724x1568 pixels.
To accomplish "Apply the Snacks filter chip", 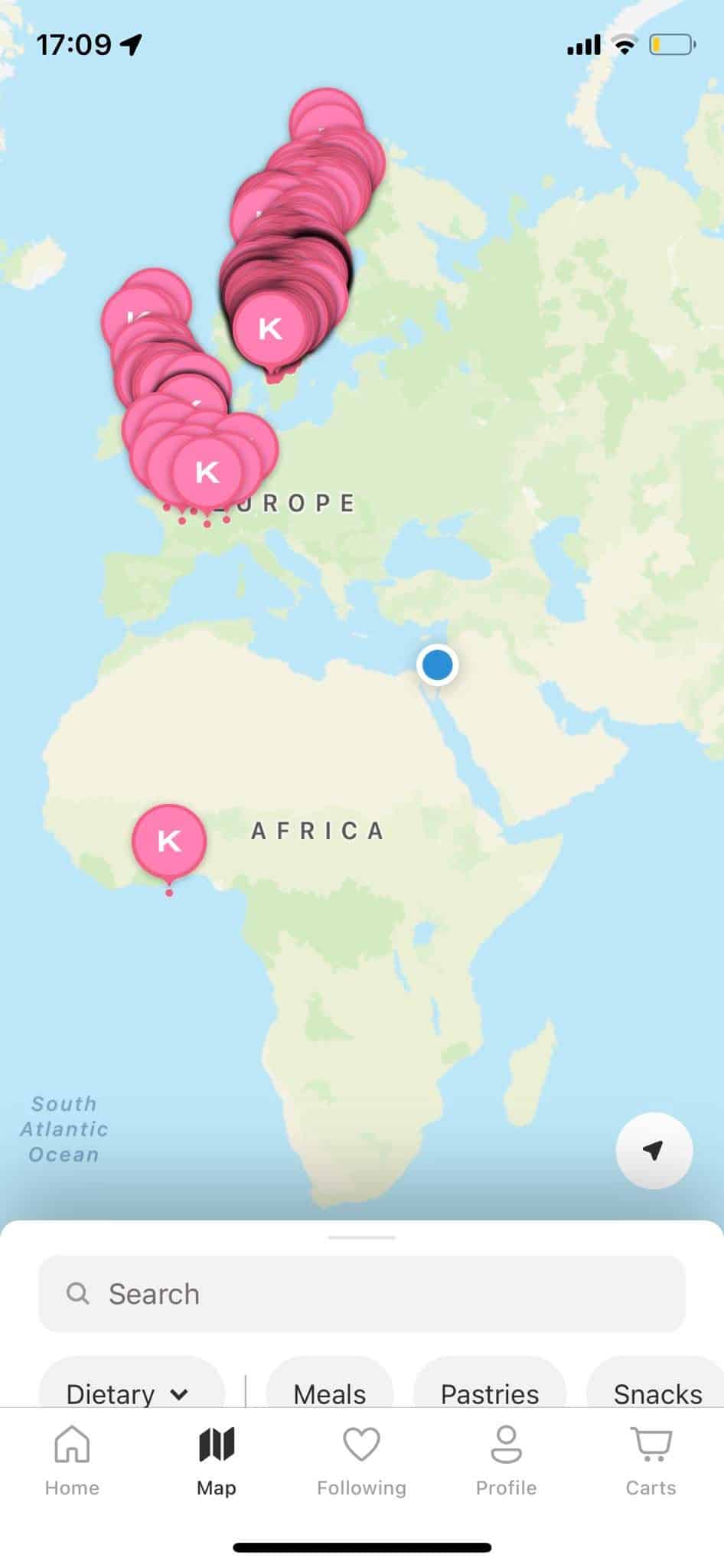I will coord(657,1392).
